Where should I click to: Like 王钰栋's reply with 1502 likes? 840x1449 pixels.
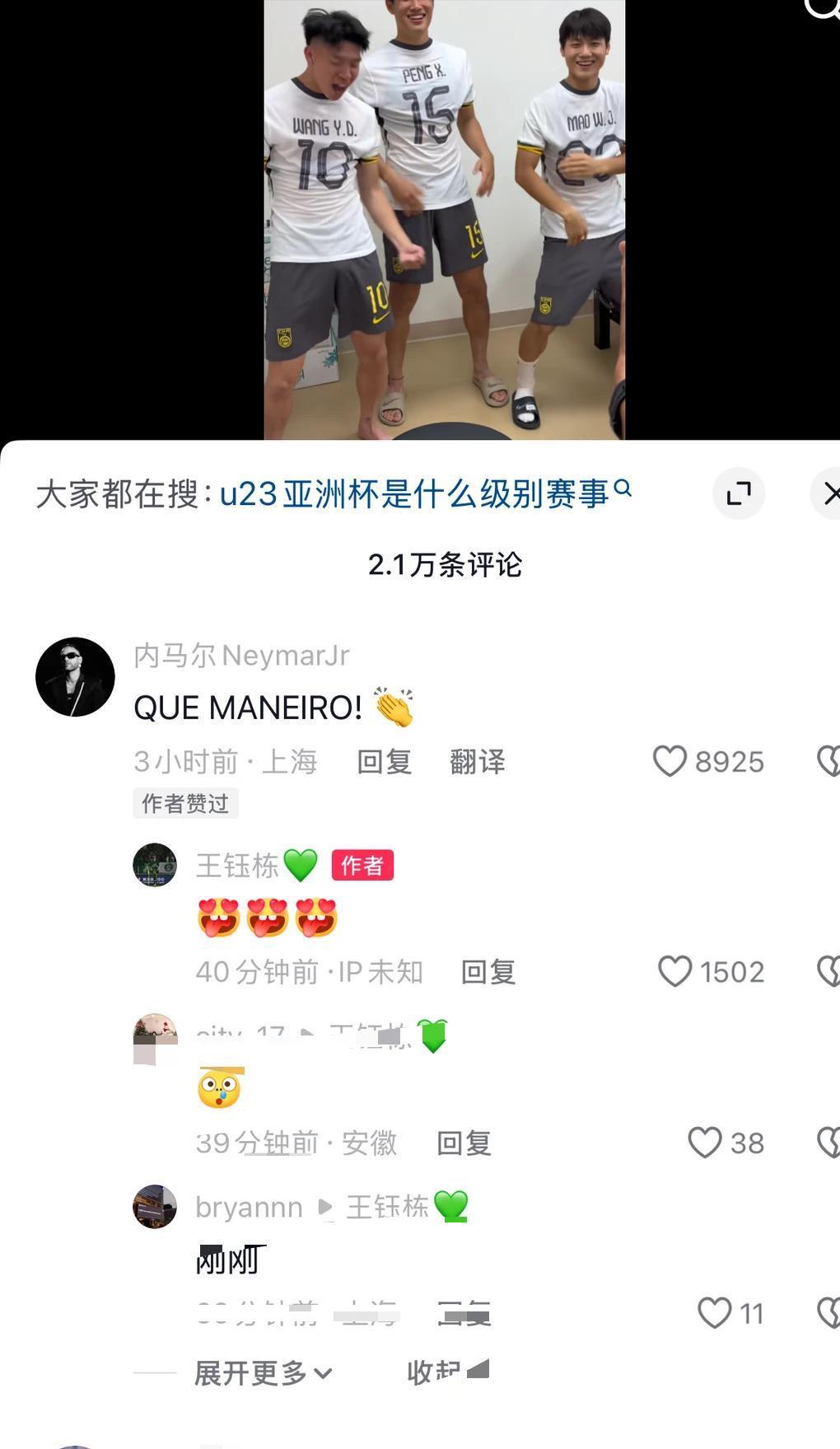tap(675, 972)
